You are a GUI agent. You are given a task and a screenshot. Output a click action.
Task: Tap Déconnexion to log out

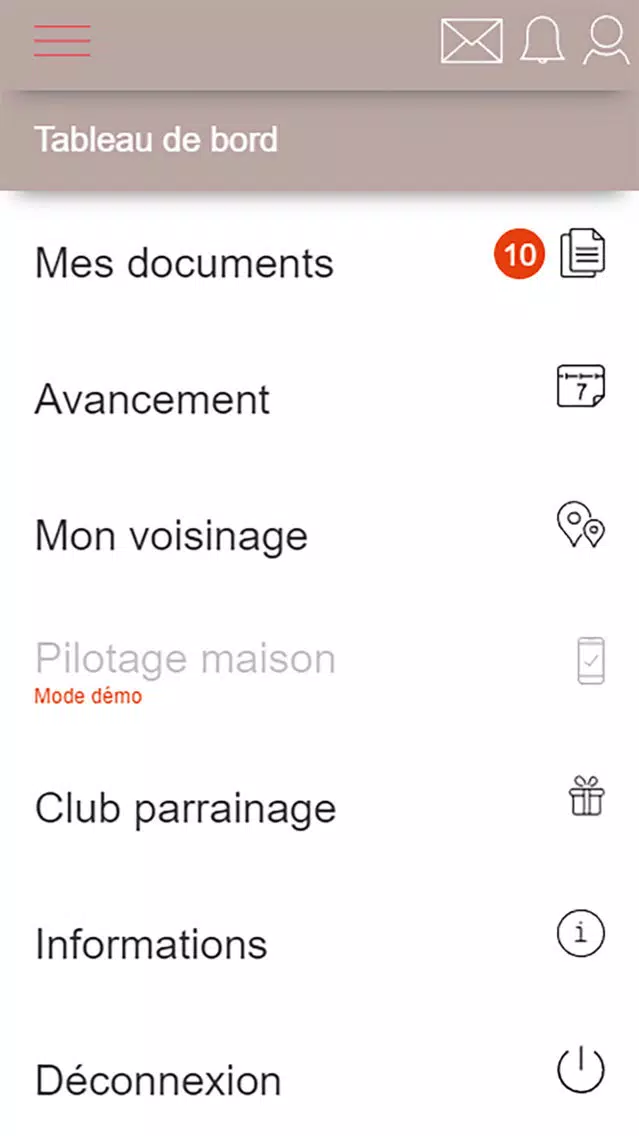click(x=320, y=1079)
